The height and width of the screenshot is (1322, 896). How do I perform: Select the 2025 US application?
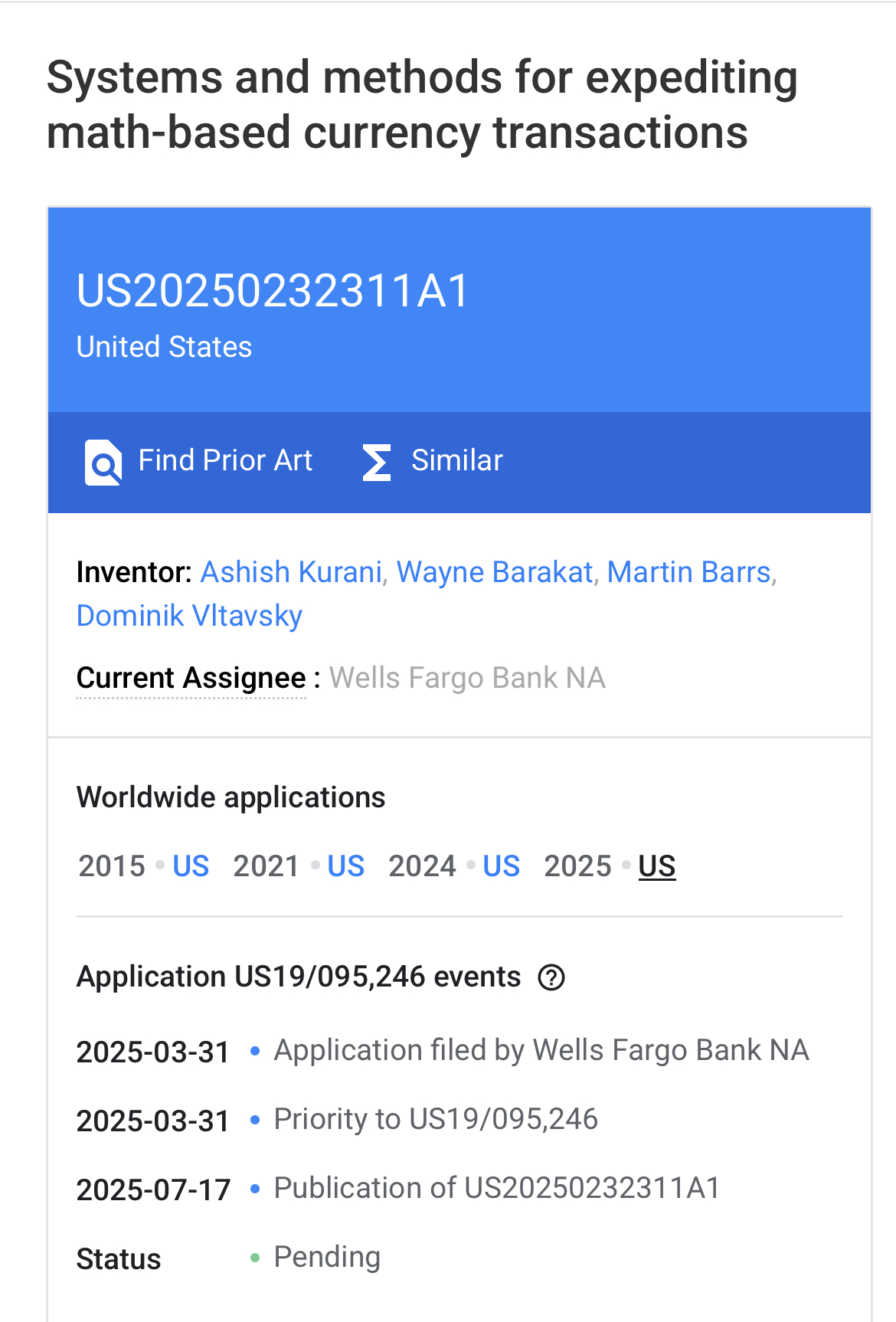(656, 866)
